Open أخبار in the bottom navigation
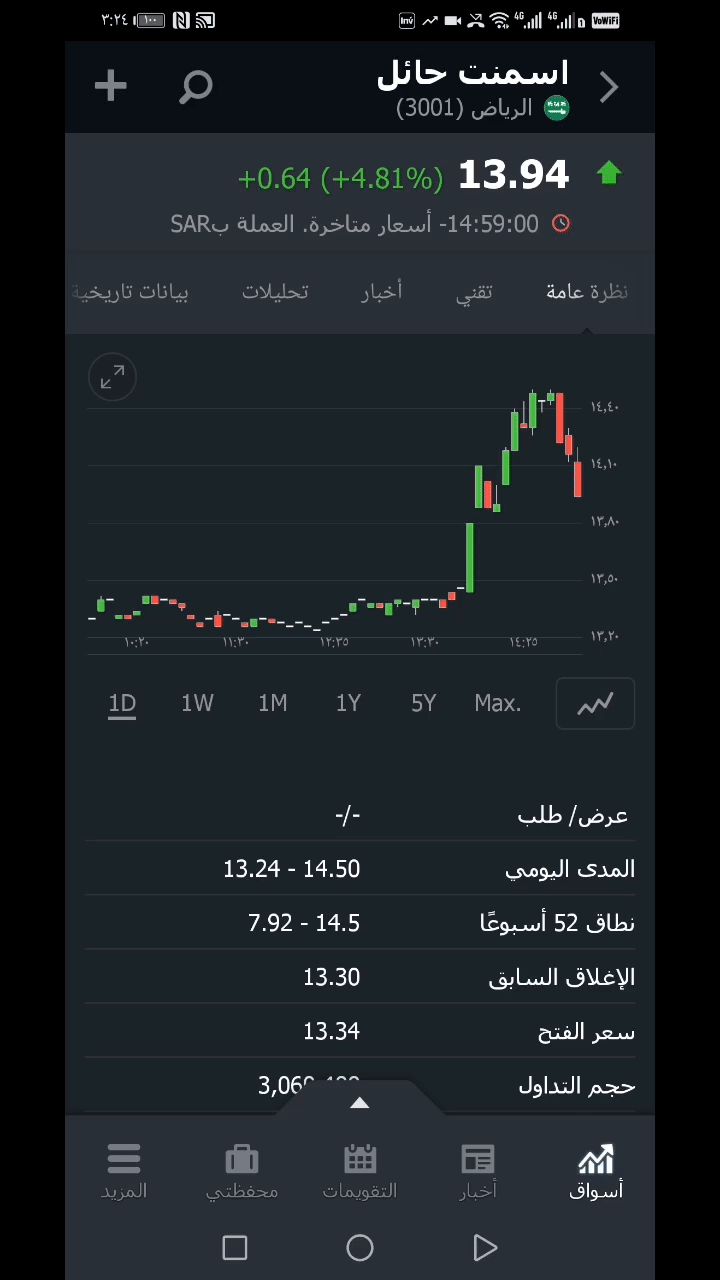The width and height of the screenshot is (720, 1280). 477,1171
